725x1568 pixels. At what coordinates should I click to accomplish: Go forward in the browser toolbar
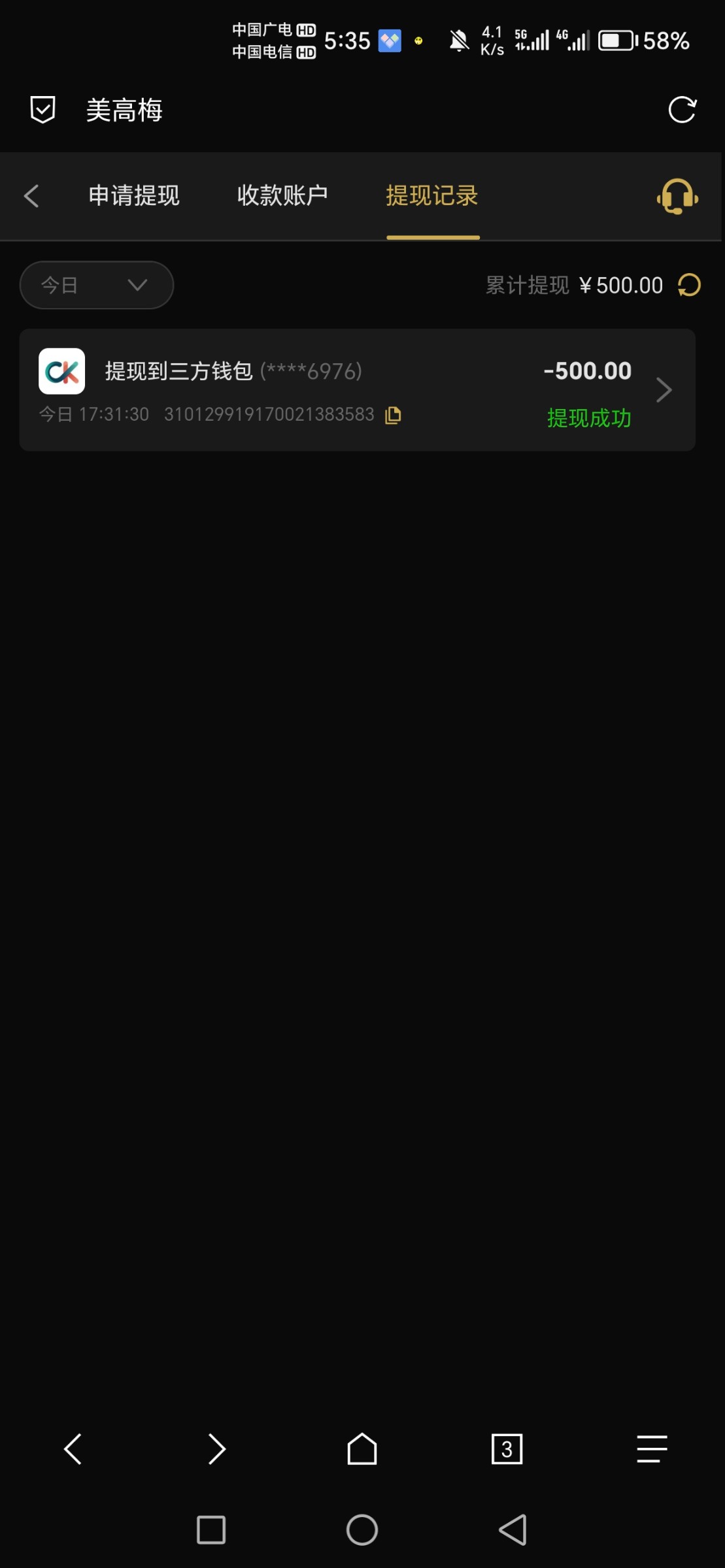click(216, 1449)
